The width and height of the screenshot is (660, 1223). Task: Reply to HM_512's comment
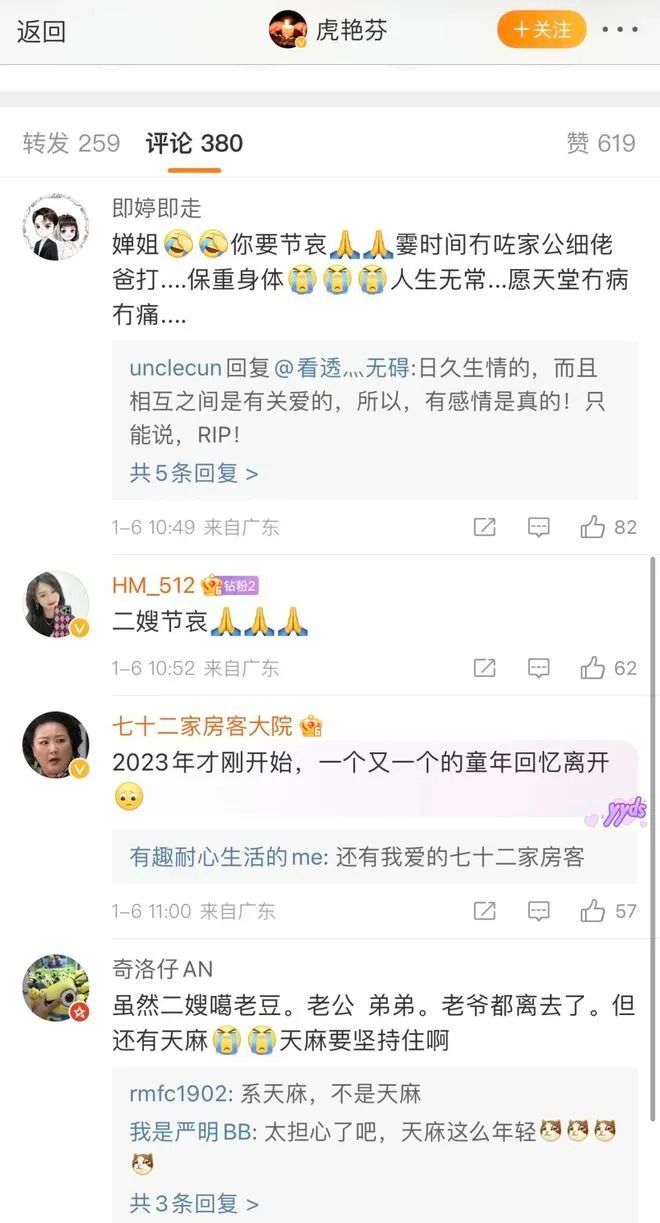(538, 668)
